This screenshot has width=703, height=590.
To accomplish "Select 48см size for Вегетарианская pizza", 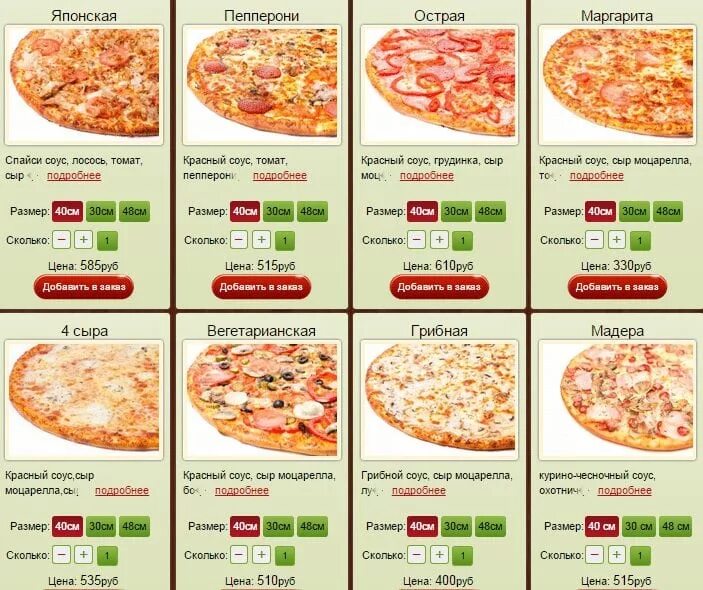I will 312,527.
